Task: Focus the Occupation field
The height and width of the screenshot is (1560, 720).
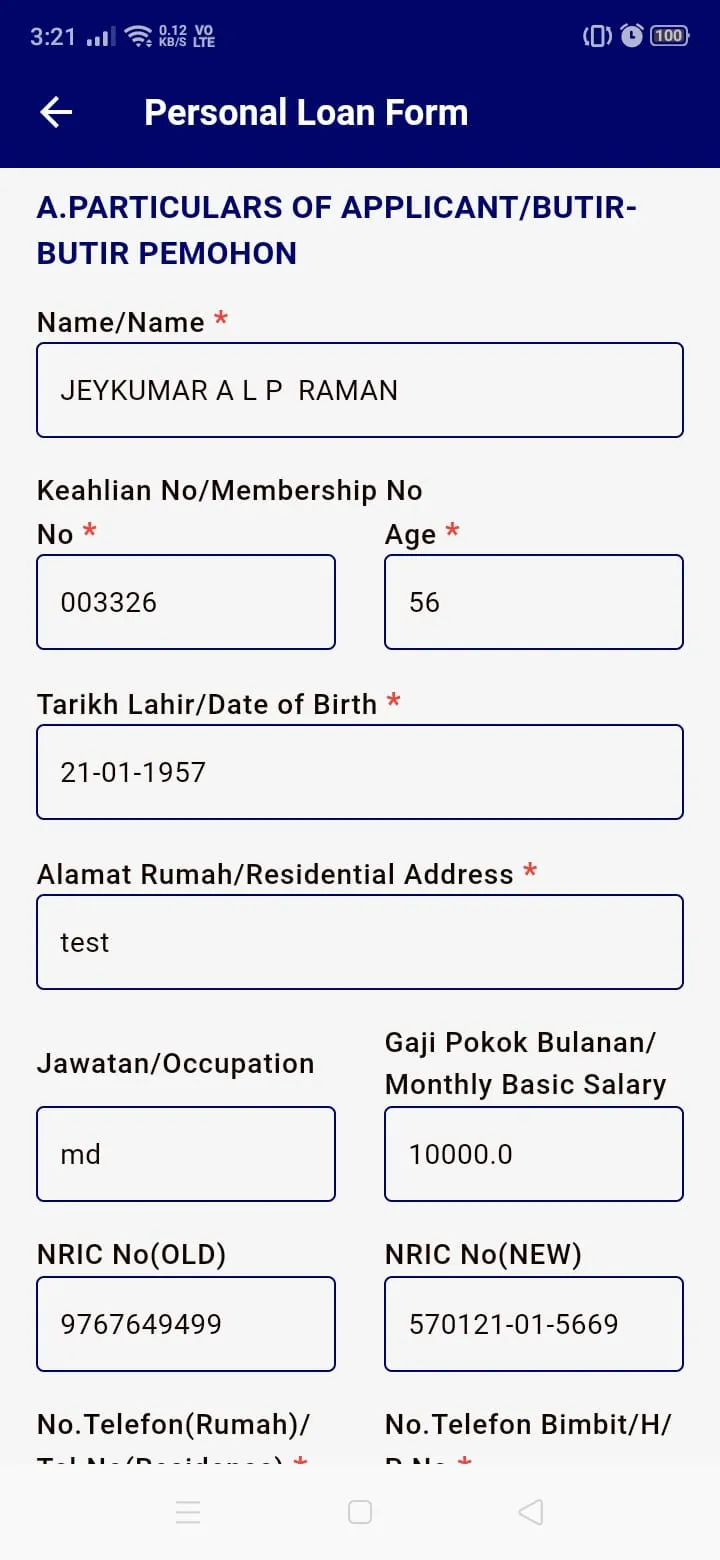Action: pyautogui.click(x=186, y=1154)
